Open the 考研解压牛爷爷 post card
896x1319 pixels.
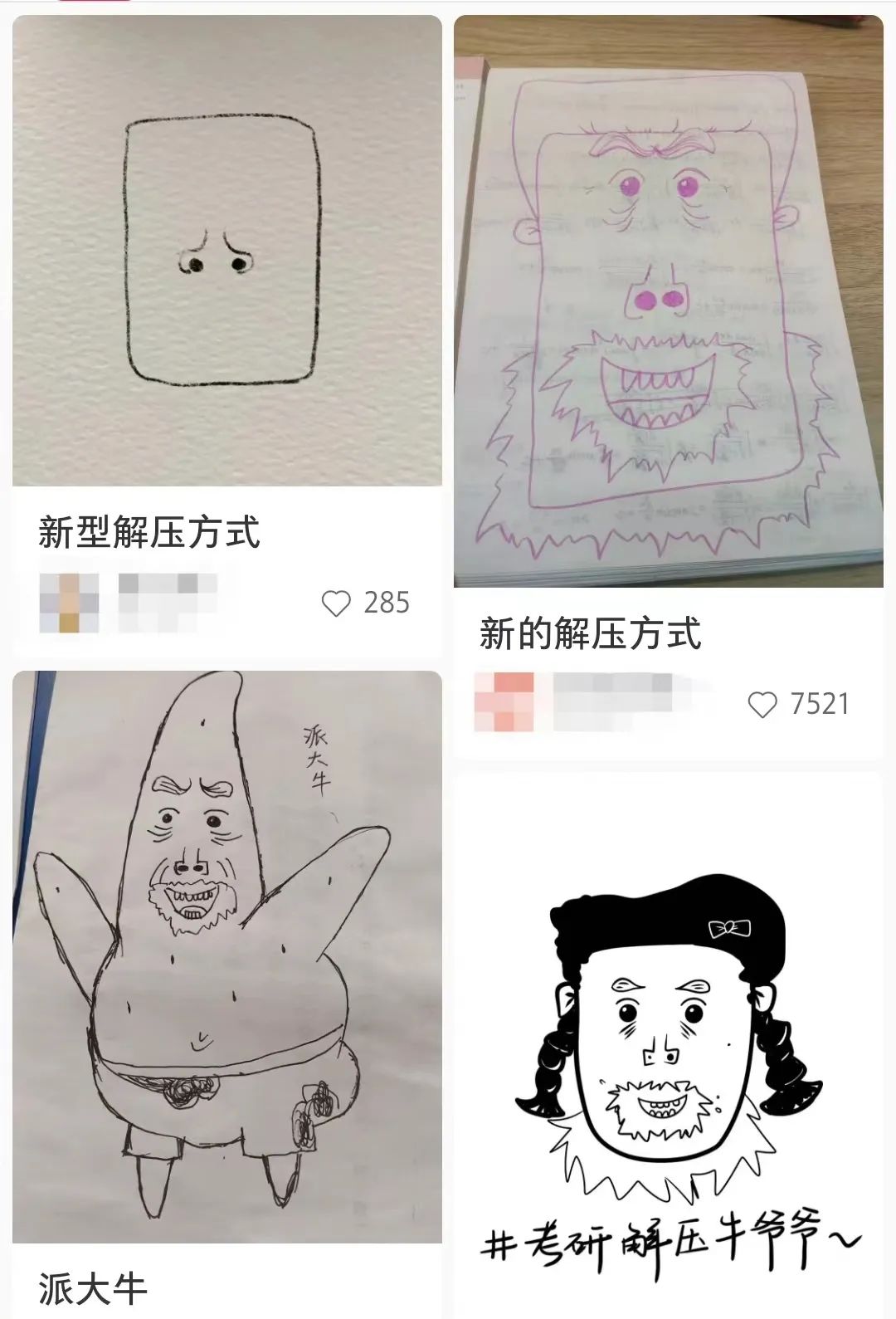pos(668,1046)
